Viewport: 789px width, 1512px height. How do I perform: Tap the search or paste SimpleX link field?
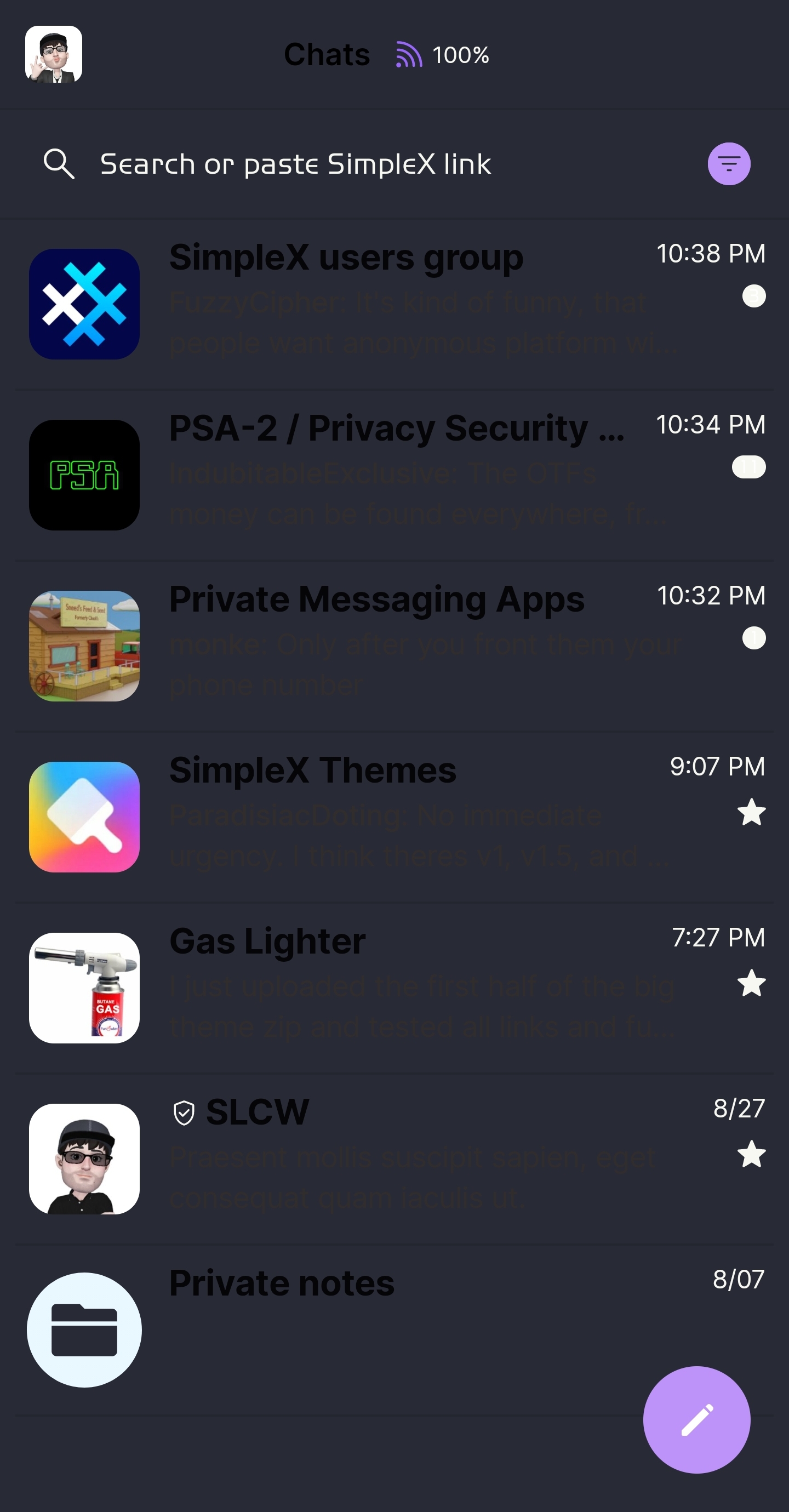(352, 164)
